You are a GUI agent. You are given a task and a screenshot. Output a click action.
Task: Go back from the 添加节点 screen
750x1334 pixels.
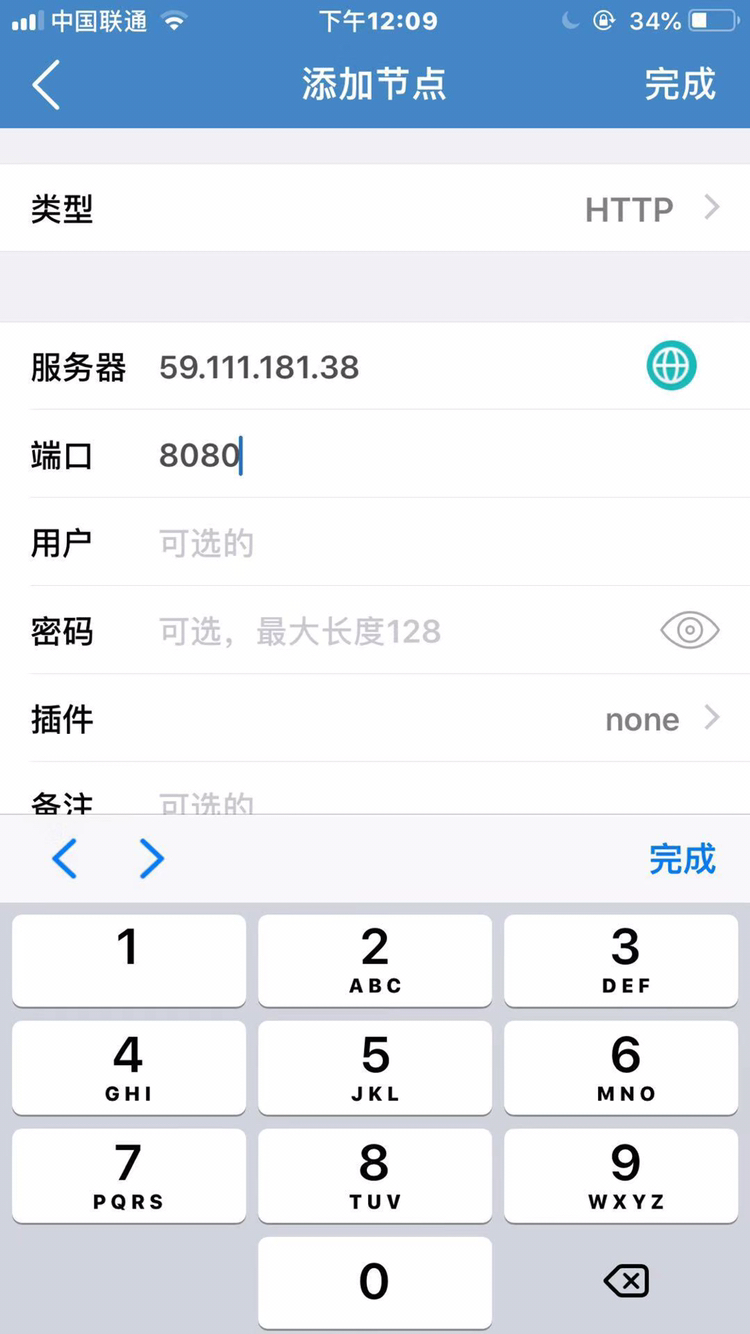46,85
